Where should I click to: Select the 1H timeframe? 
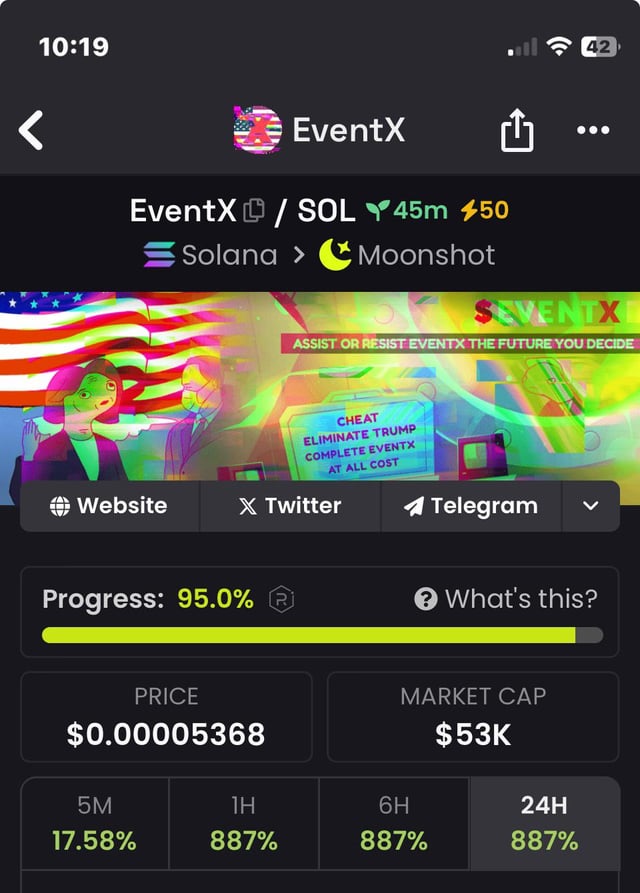pos(244,823)
